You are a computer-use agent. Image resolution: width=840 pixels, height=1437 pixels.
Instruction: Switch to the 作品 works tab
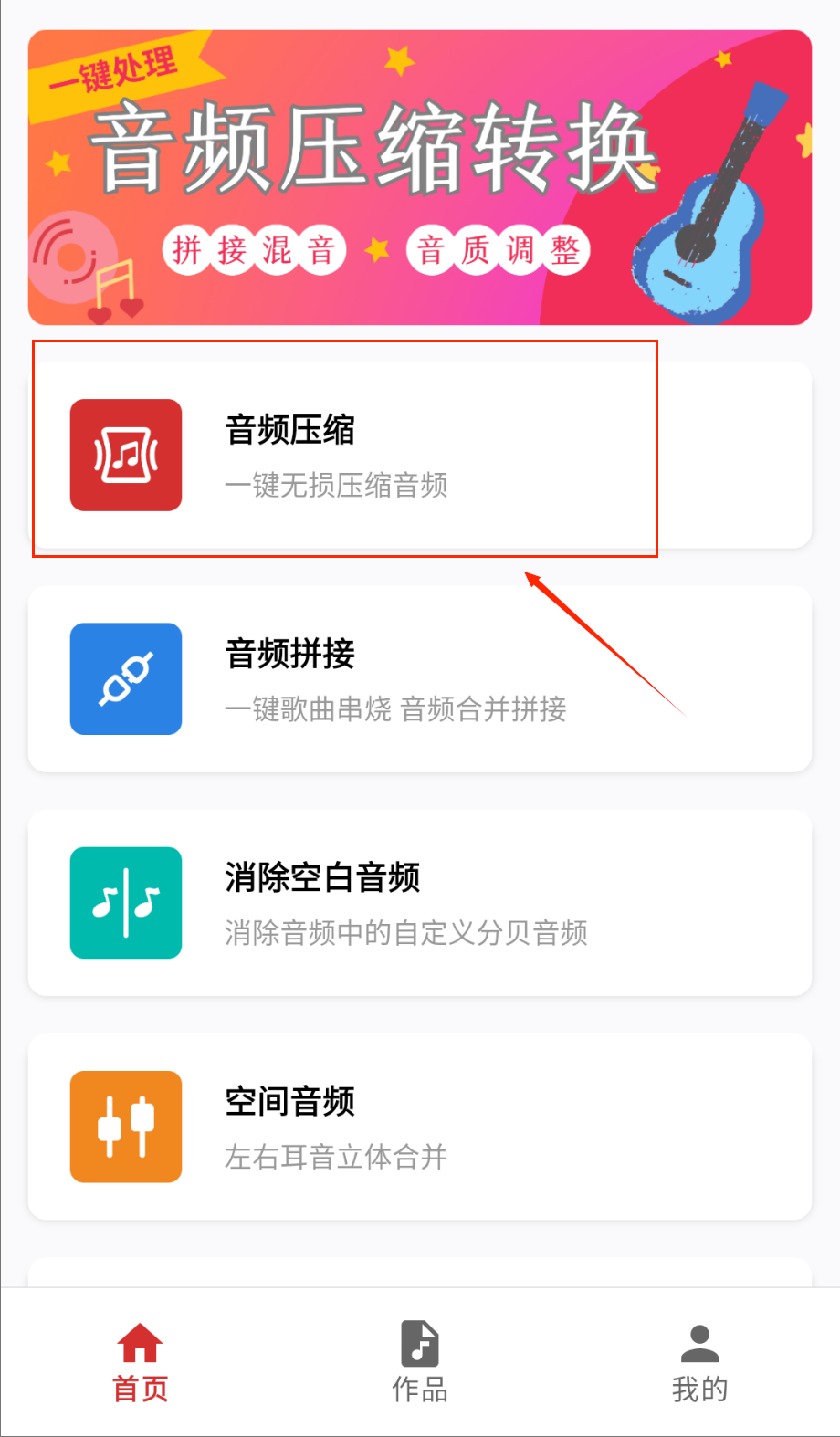(x=419, y=1362)
